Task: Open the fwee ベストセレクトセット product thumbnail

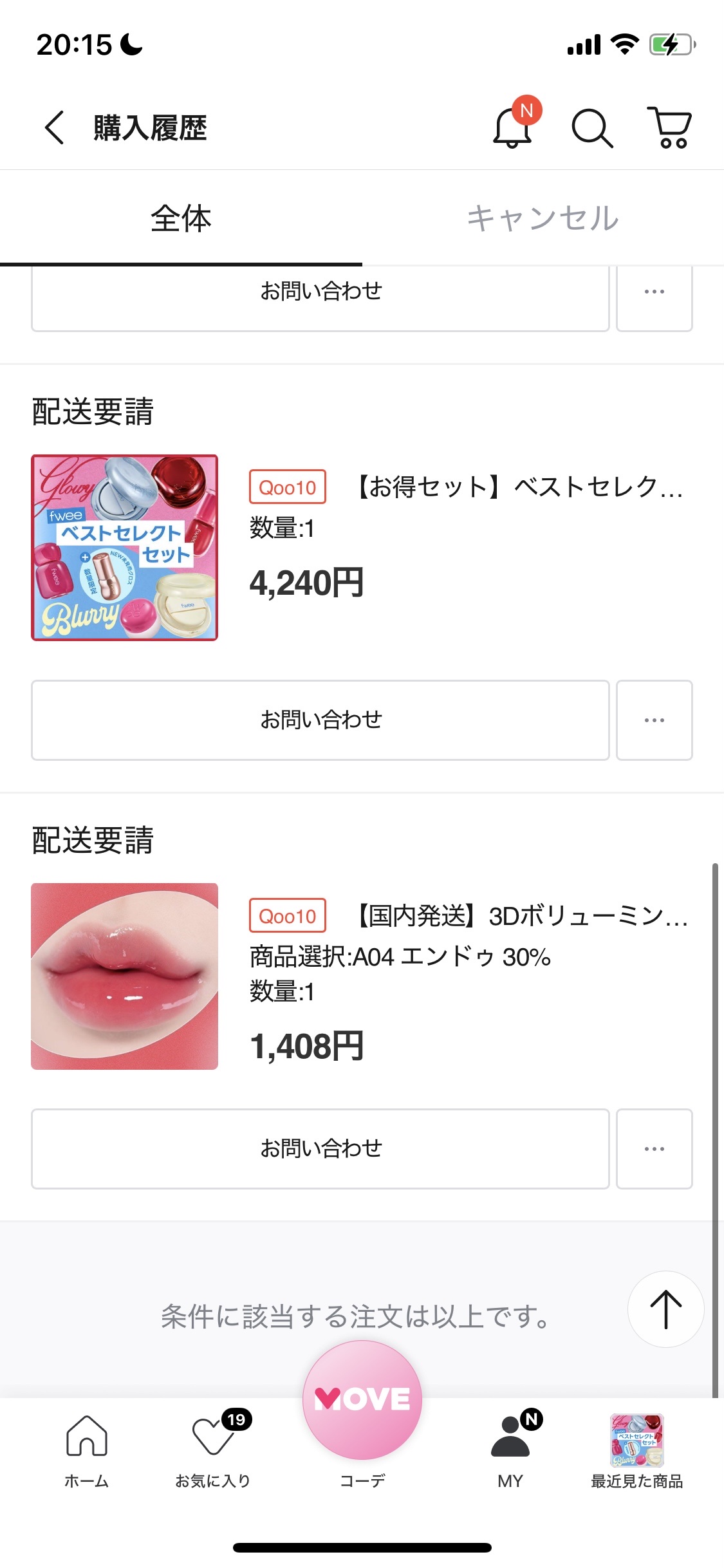Action: point(125,548)
